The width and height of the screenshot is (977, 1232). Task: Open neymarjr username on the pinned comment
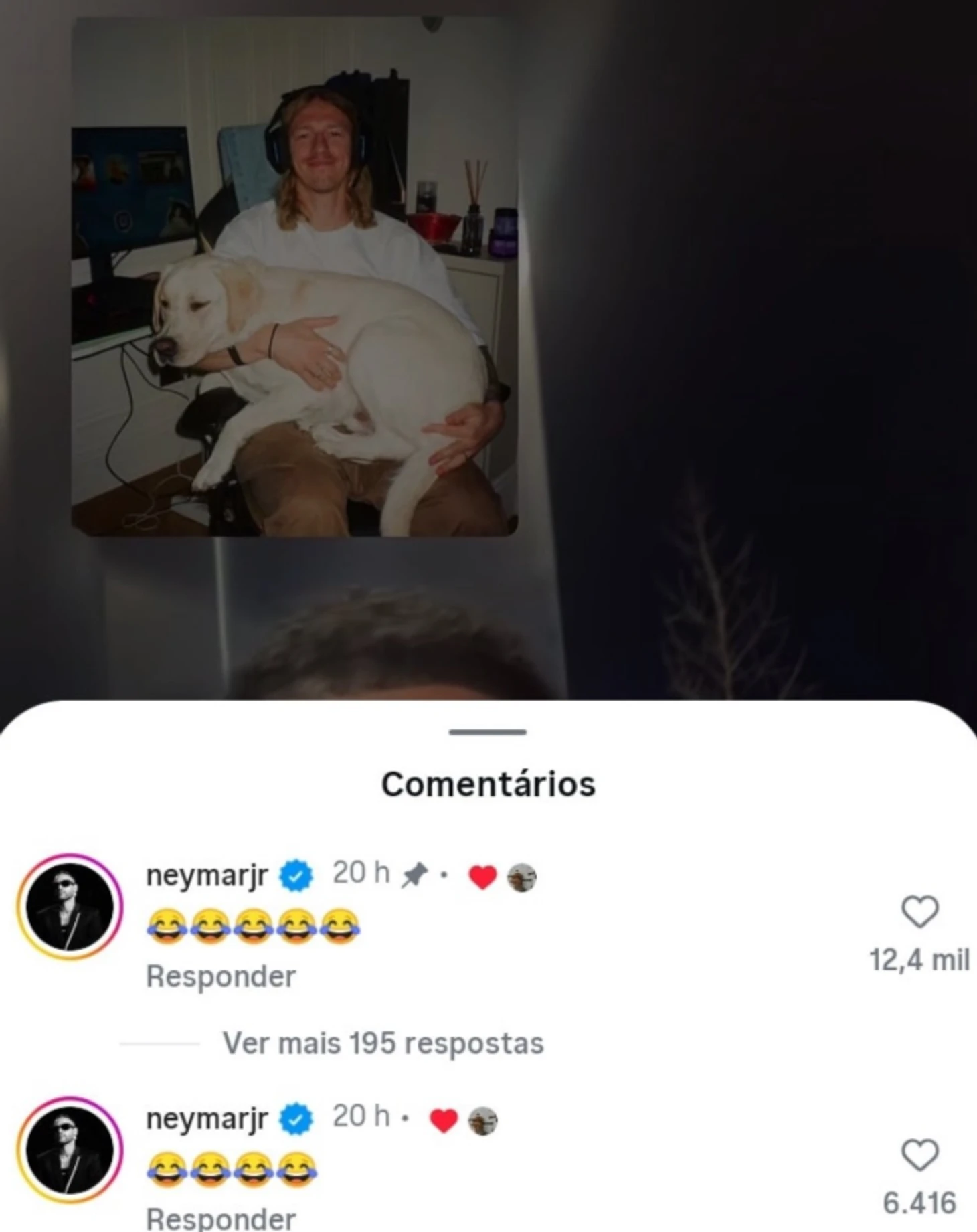point(207,875)
